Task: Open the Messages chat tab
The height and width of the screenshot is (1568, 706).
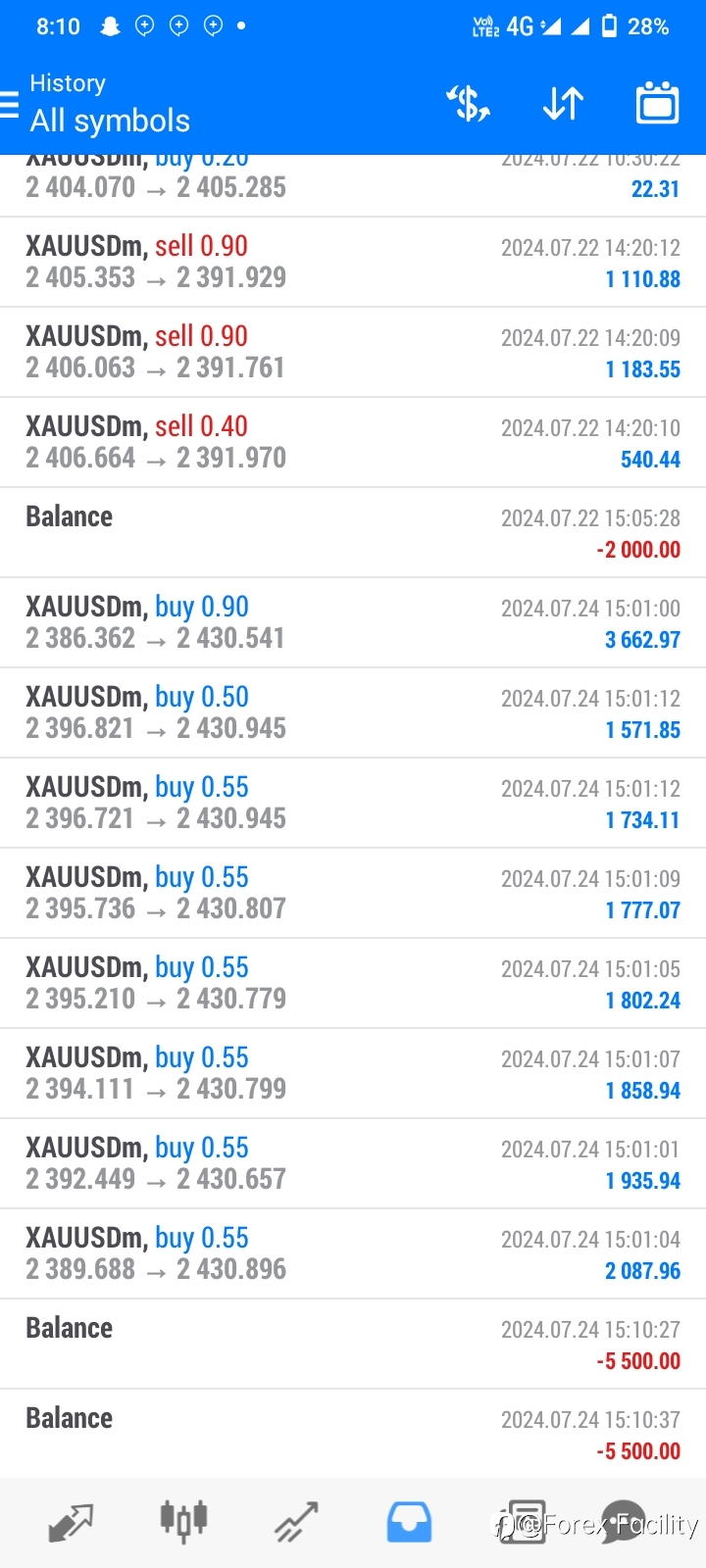Action: coord(624,1523)
